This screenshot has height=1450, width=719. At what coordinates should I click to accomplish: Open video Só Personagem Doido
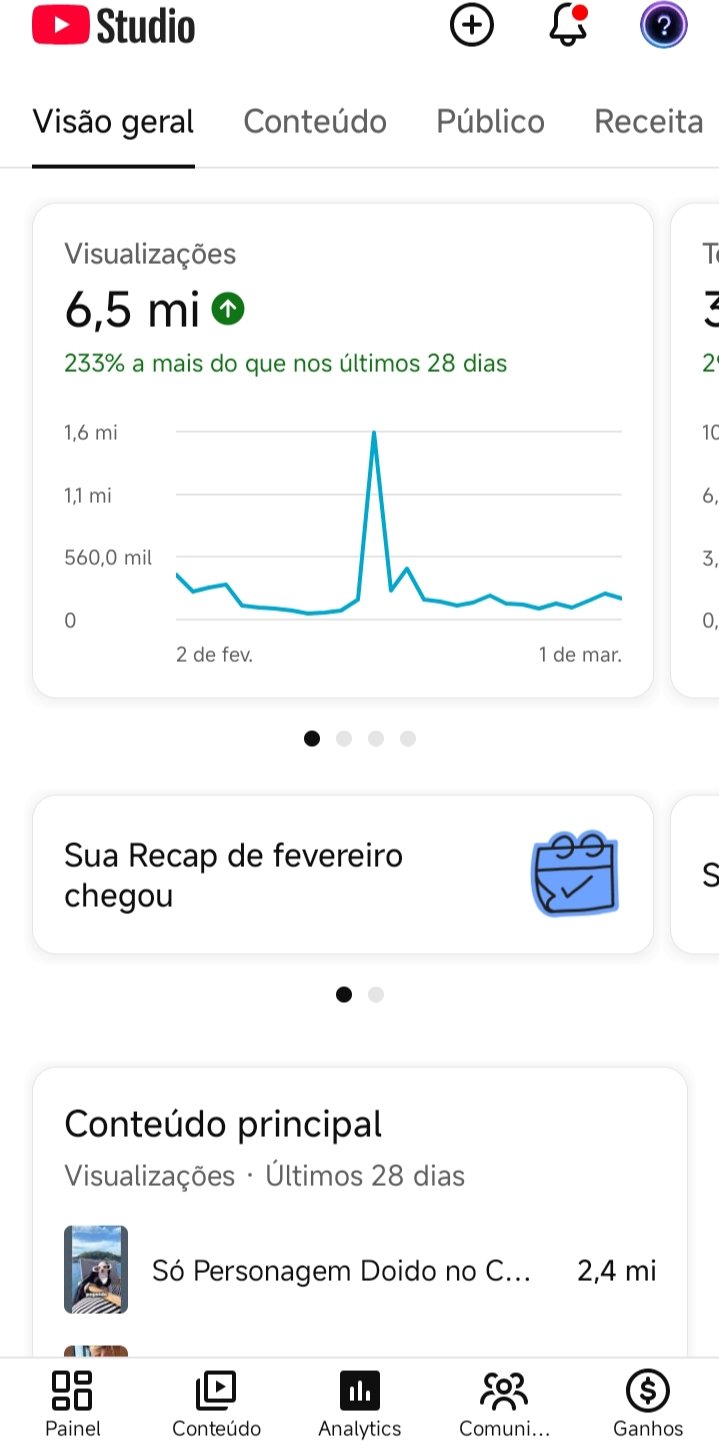[x=340, y=1270]
